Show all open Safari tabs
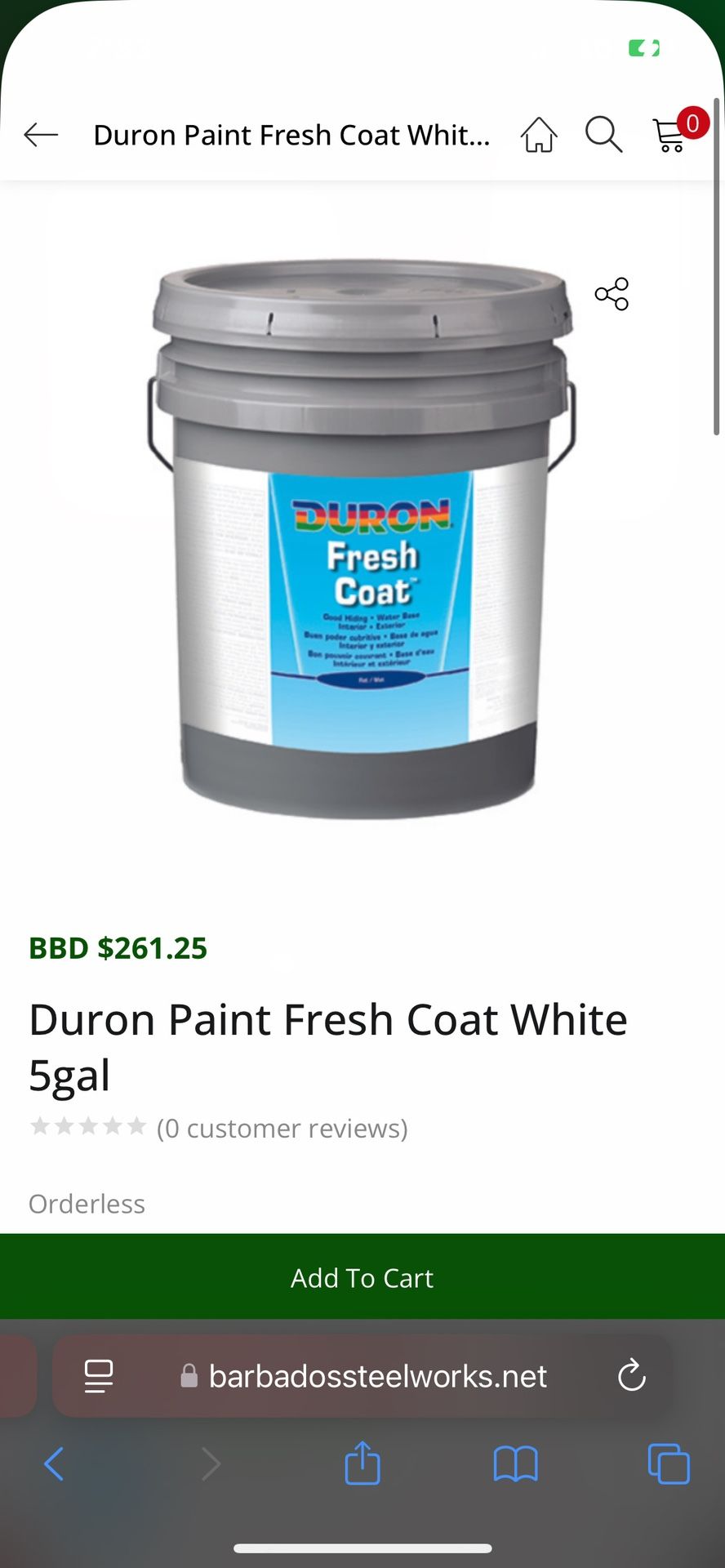The width and height of the screenshot is (725, 1568). coord(668,1463)
